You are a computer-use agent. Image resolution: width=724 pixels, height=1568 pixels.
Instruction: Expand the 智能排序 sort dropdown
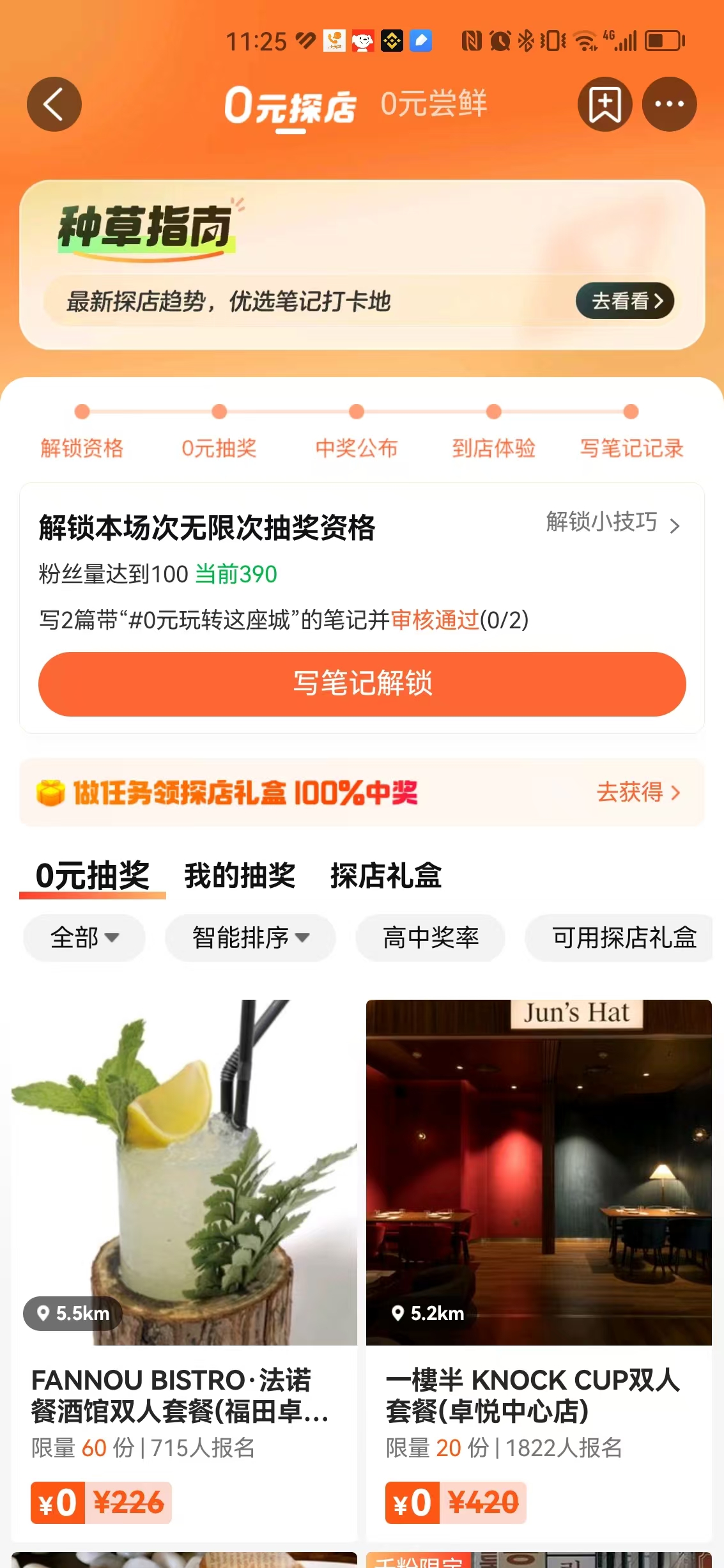pyautogui.click(x=250, y=938)
